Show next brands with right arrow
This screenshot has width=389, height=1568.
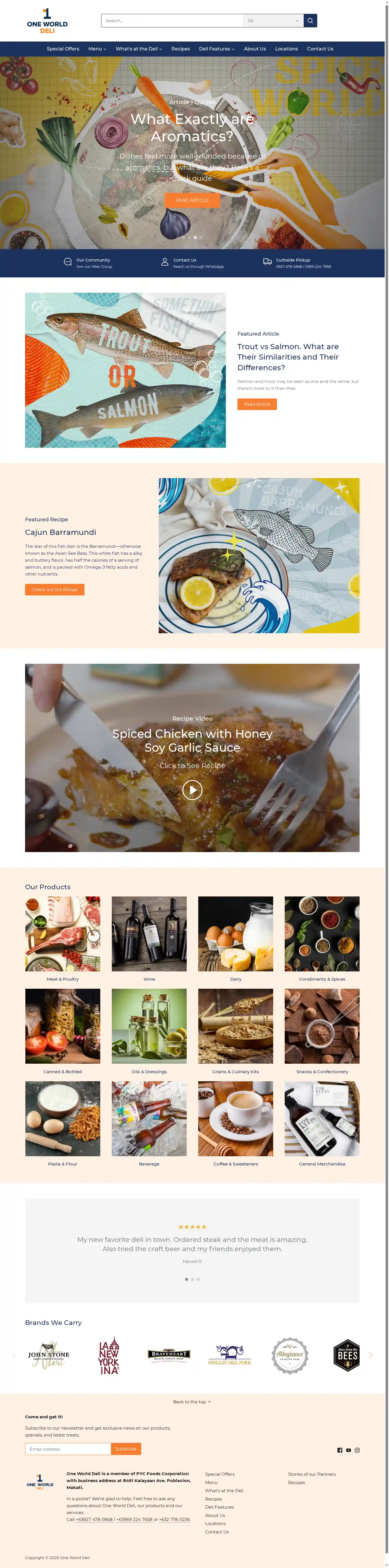371,1355
